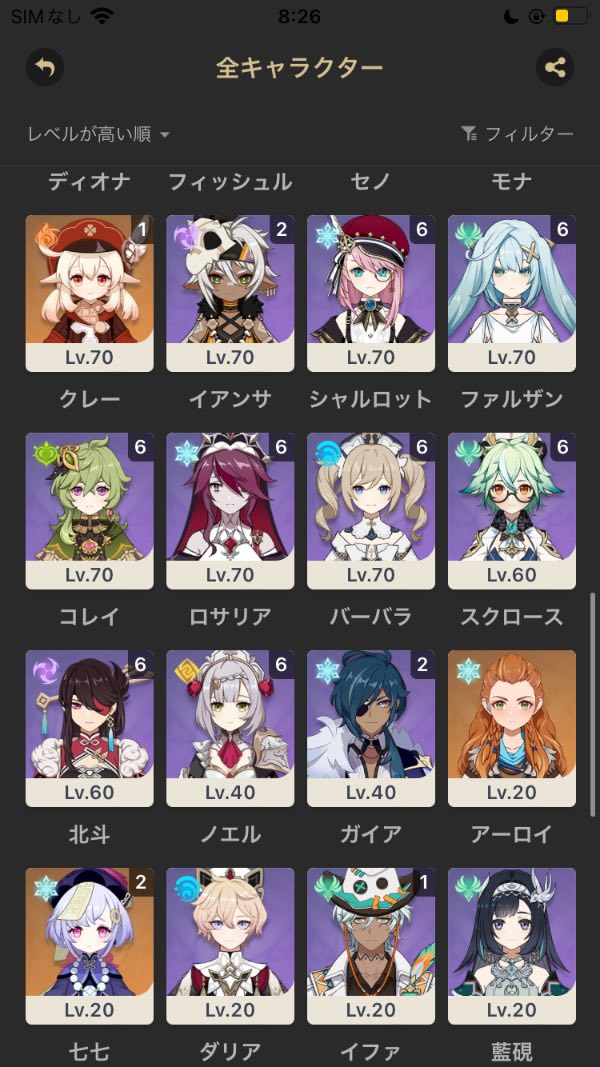This screenshot has height=1067, width=600.
Task: Select the イアンサ character card
Action: 230,293
